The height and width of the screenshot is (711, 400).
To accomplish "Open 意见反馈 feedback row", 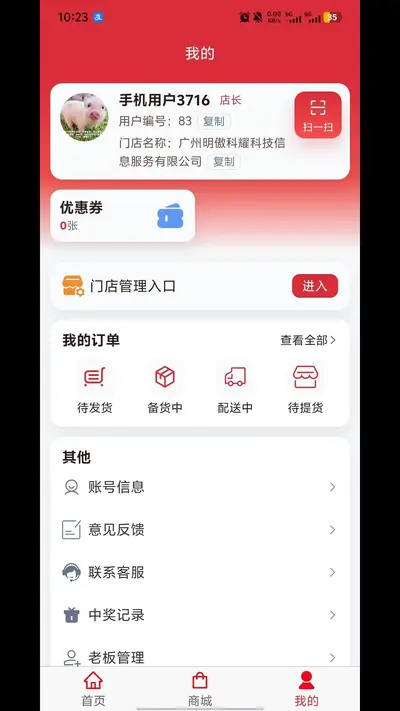I will [200, 530].
